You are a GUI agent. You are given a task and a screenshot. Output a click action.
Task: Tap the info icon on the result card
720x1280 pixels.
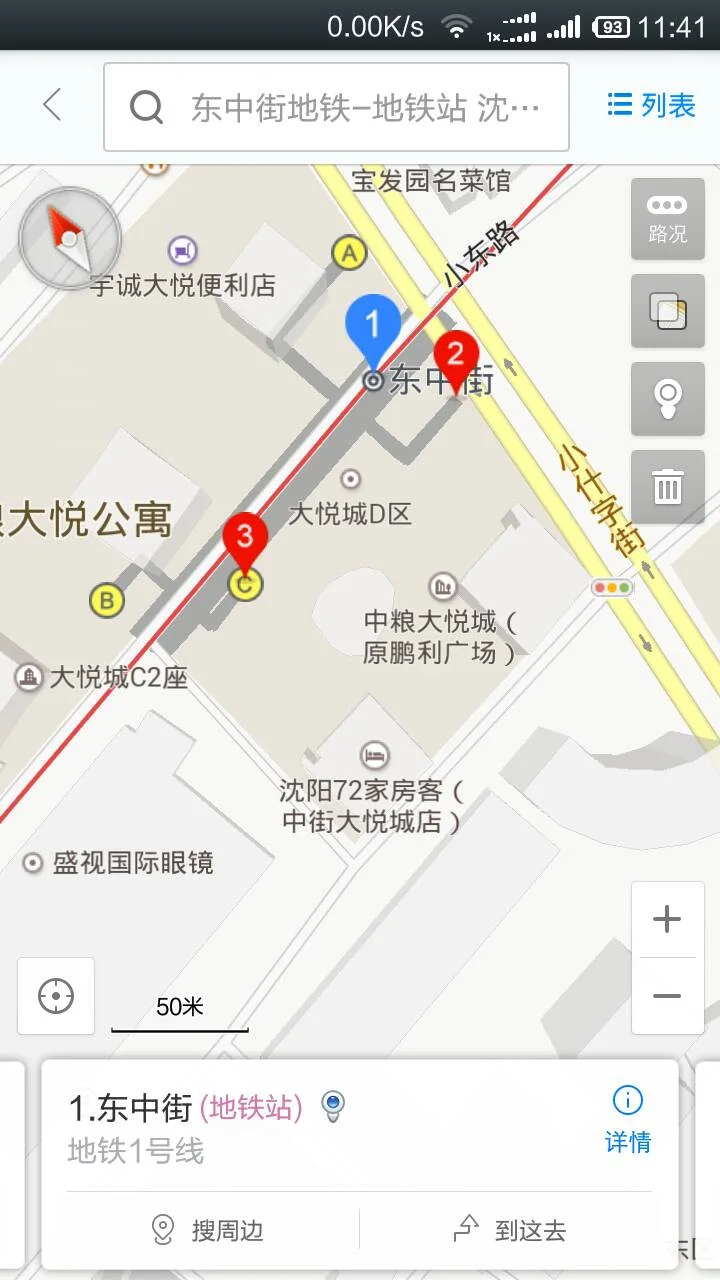tap(626, 1099)
